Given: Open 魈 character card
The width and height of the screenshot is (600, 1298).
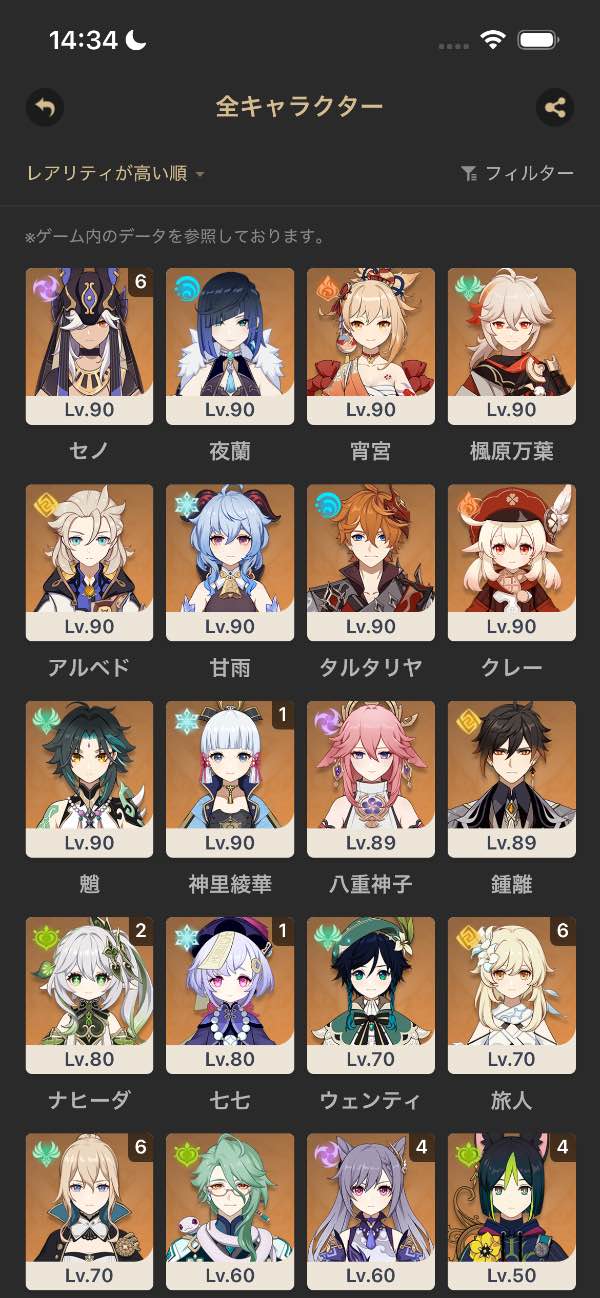Looking at the screenshot, I should point(89,778).
